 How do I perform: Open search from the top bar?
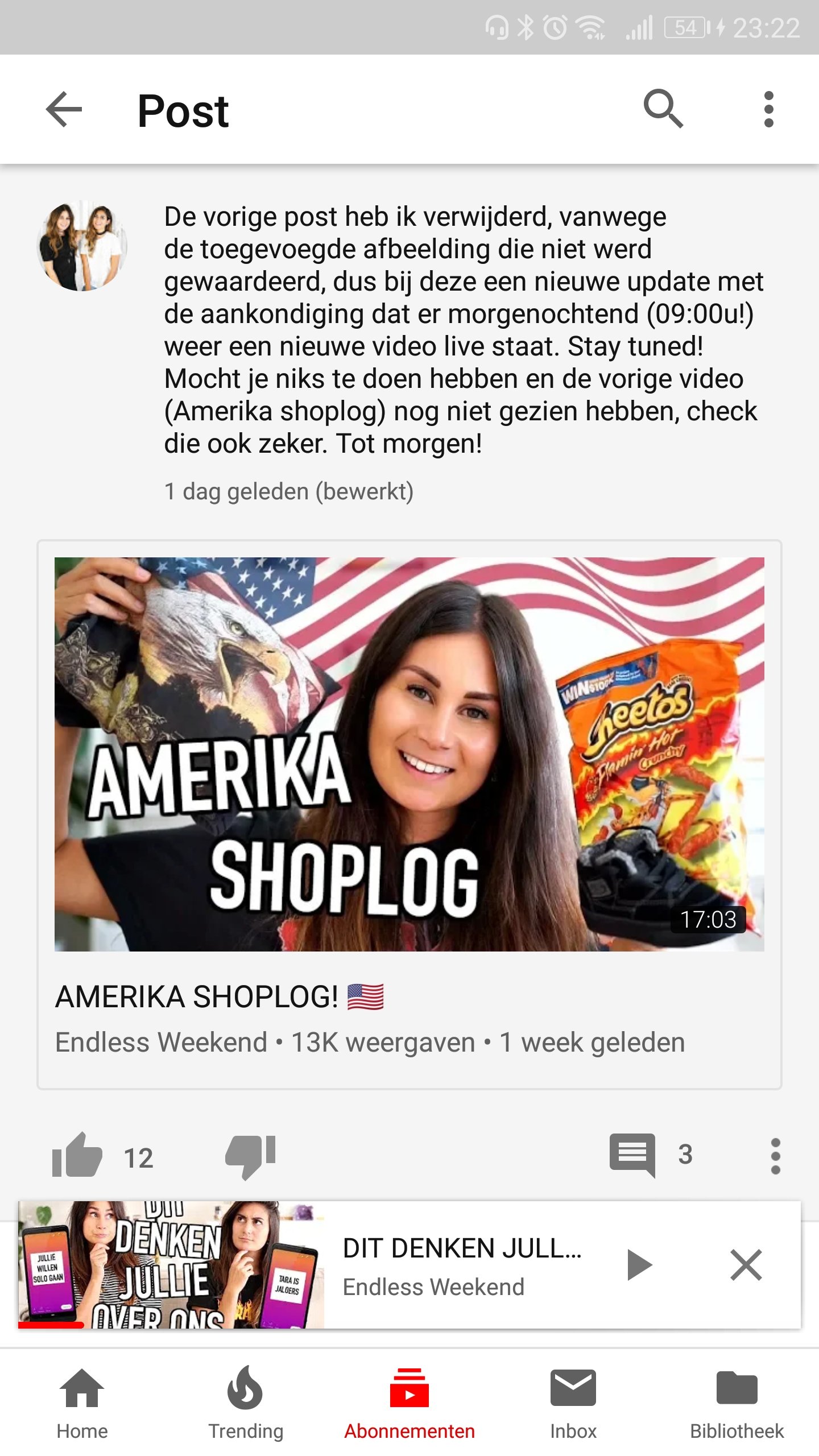(x=663, y=109)
